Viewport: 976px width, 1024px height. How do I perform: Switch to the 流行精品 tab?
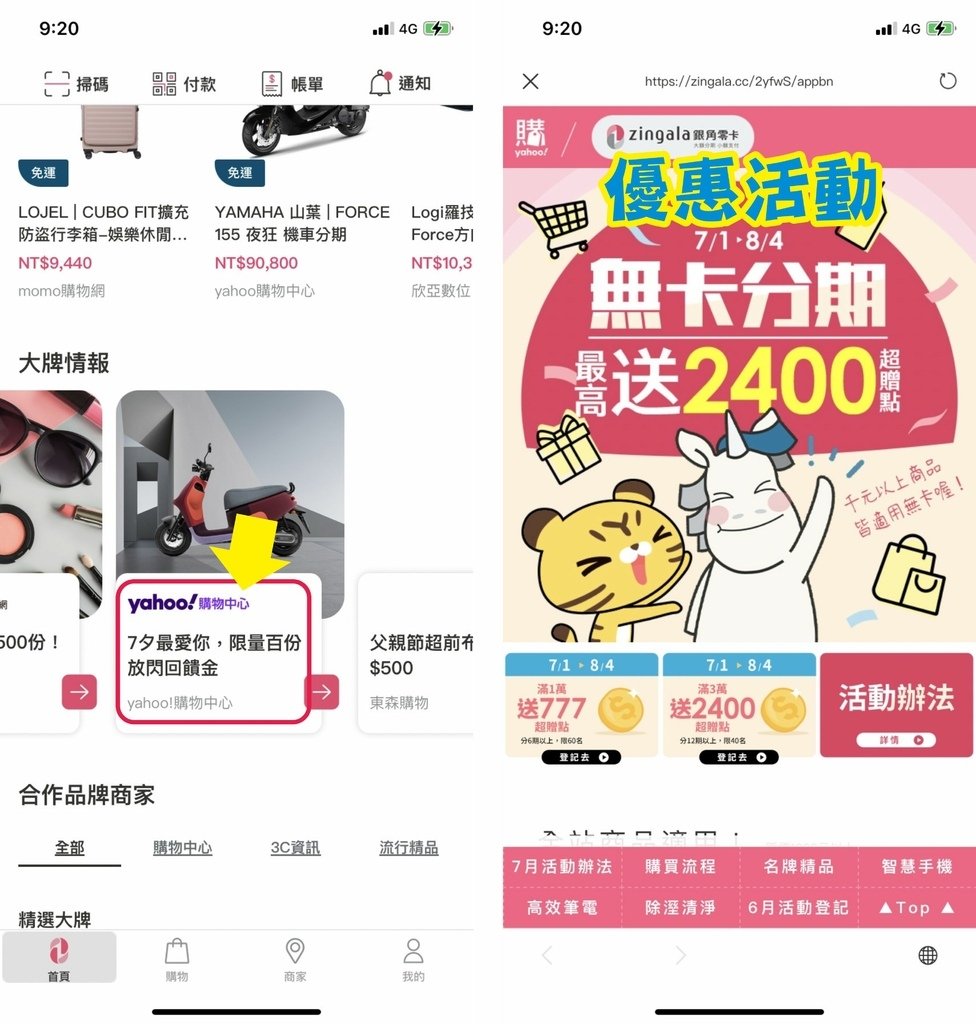click(x=408, y=848)
